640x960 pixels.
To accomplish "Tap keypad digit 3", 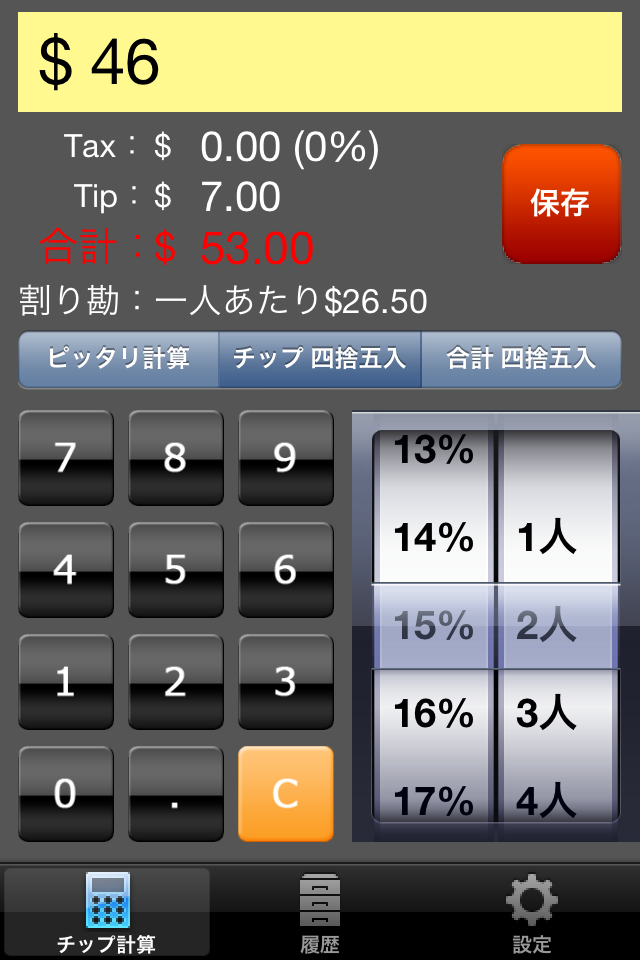I will point(286,682).
